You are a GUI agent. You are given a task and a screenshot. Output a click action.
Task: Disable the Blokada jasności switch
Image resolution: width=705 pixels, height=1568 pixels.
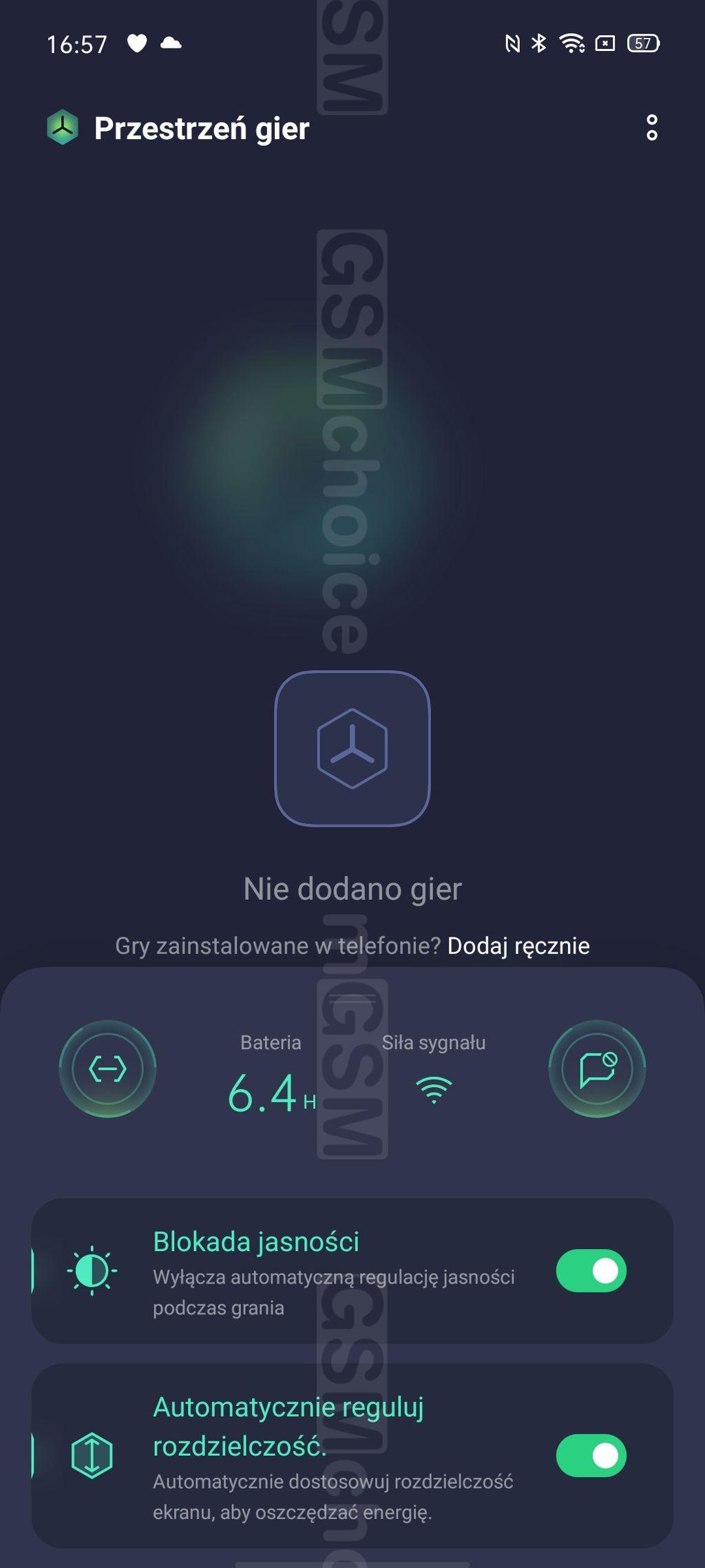[591, 1270]
